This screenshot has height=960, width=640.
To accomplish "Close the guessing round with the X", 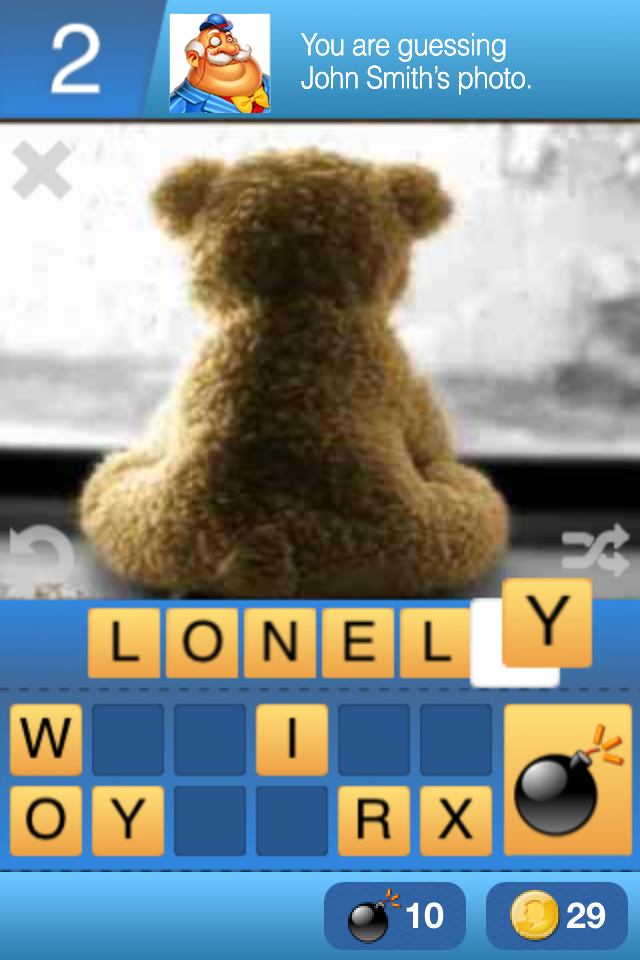I will pyautogui.click(x=41, y=170).
